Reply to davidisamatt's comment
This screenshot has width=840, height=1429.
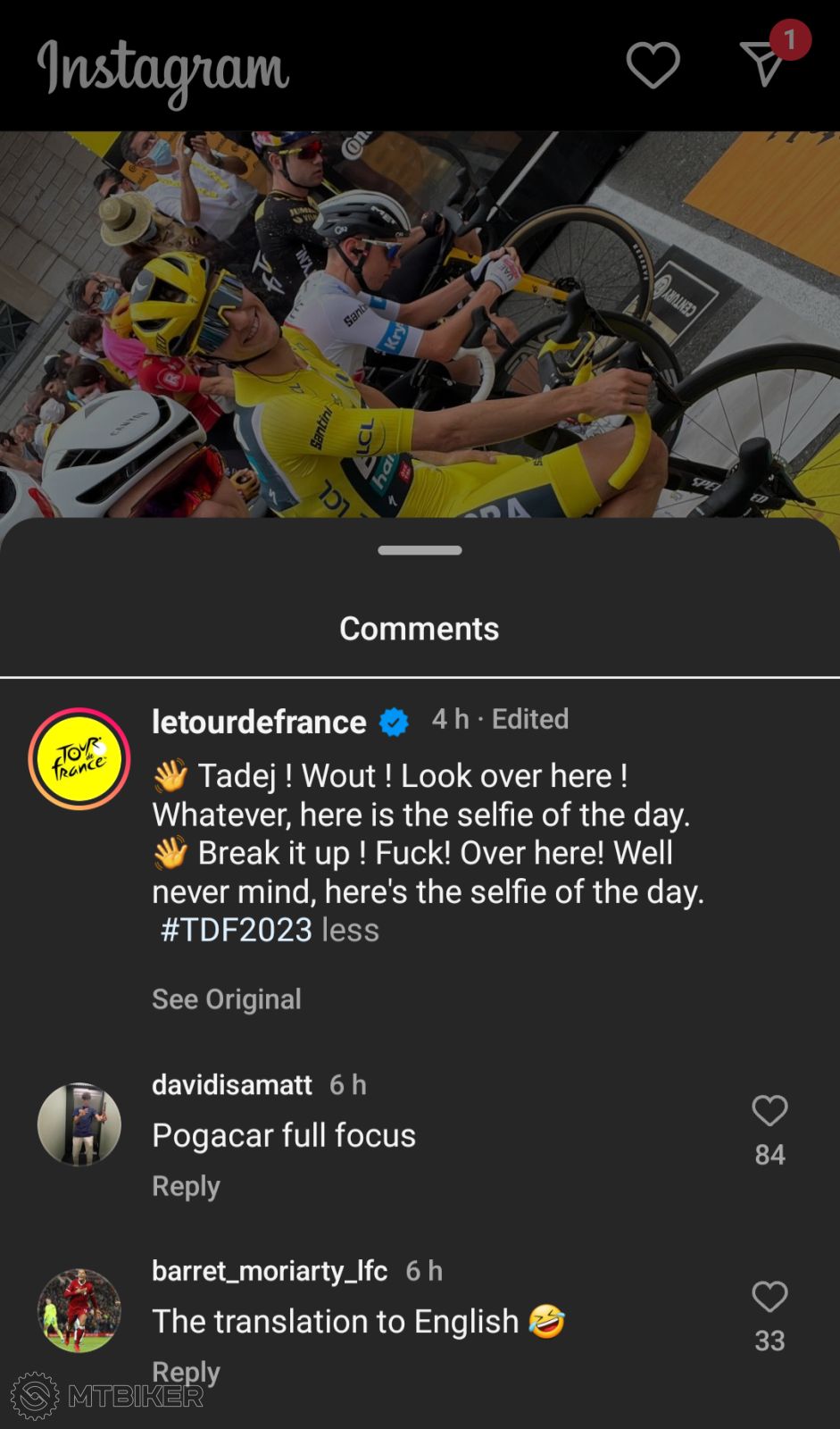point(186,1186)
